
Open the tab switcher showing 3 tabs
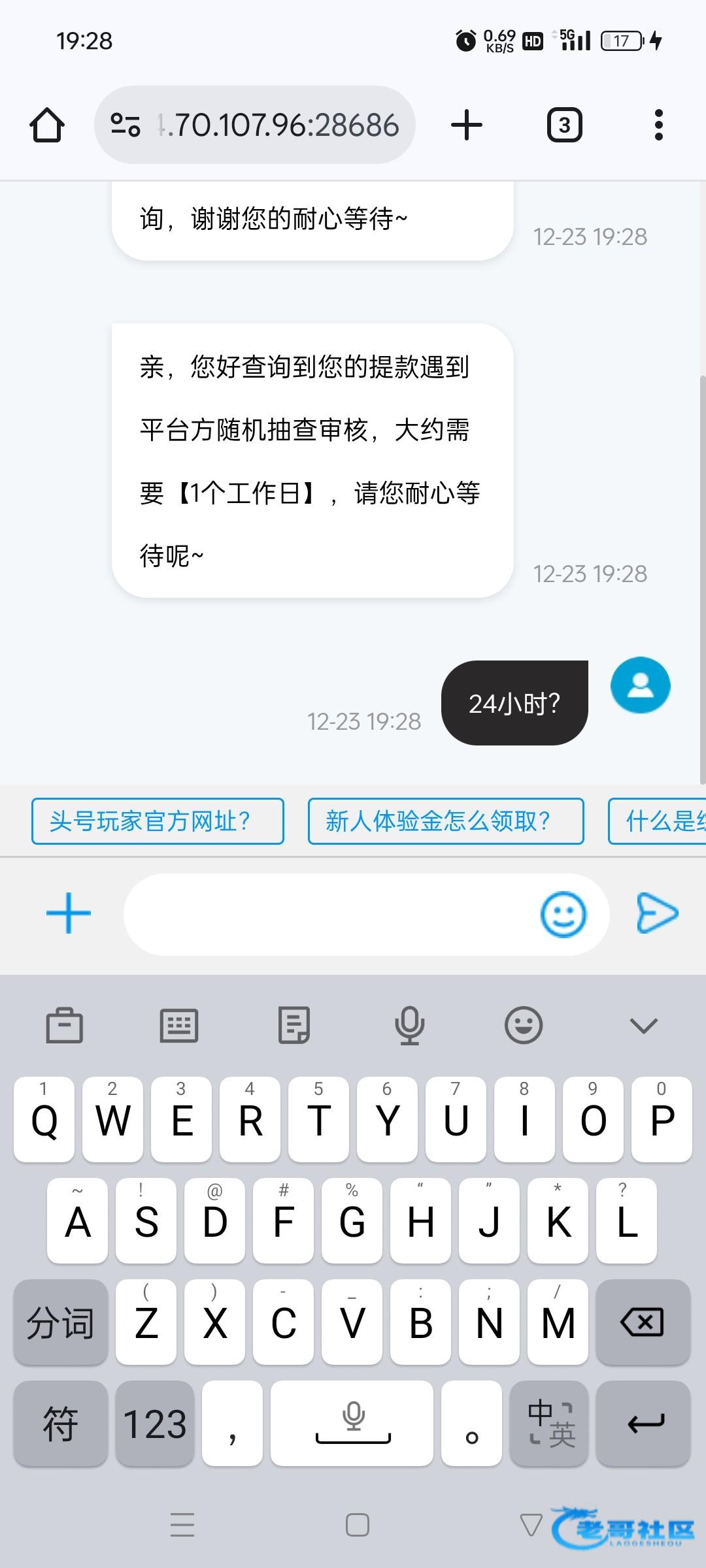point(564,125)
